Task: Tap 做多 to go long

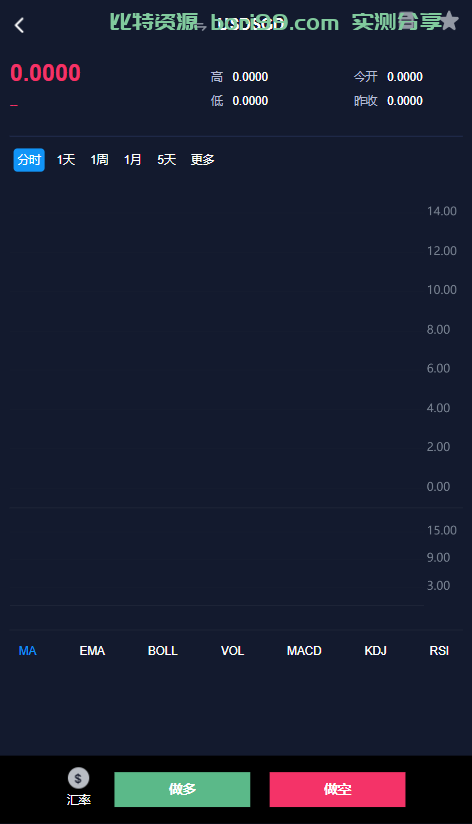Action: [x=182, y=789]
